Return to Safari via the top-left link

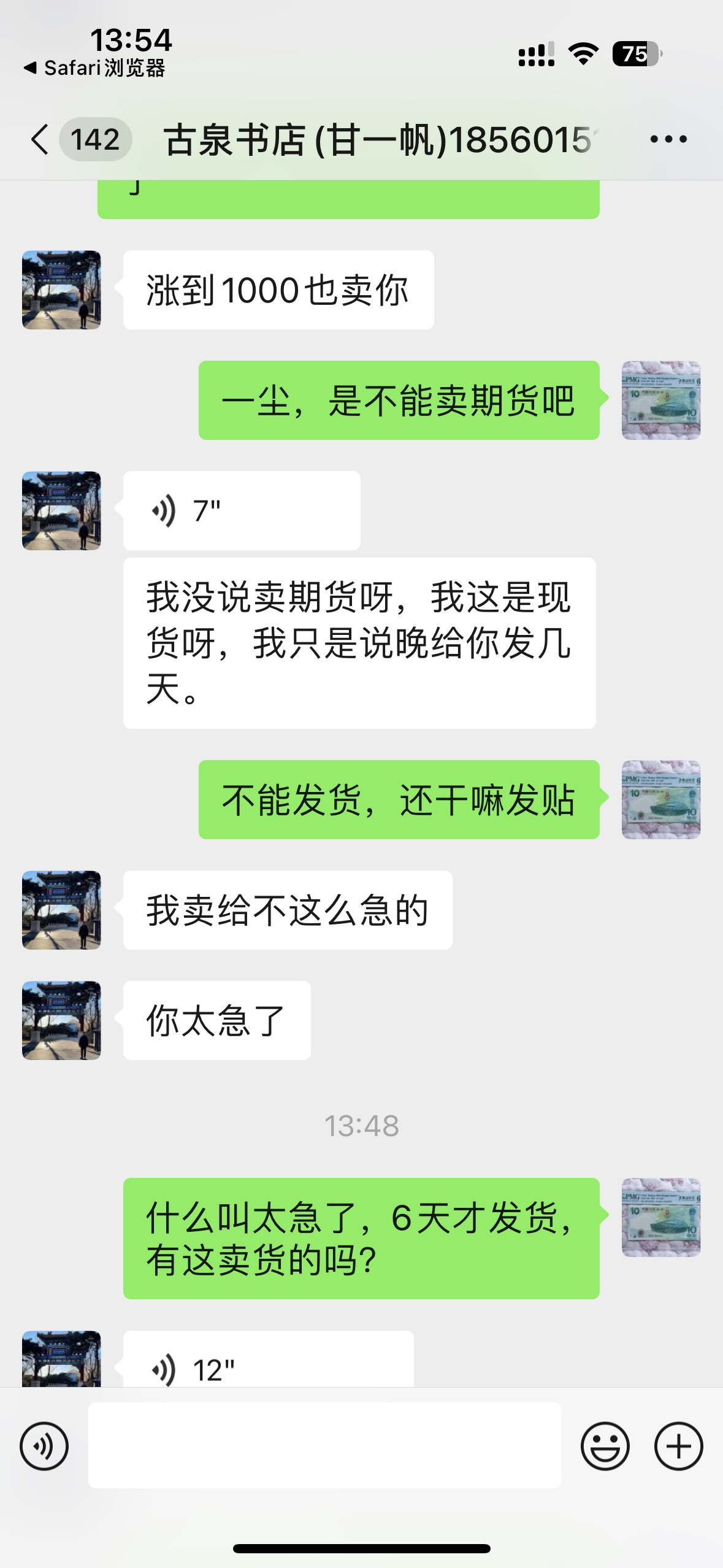pos(94,68)
